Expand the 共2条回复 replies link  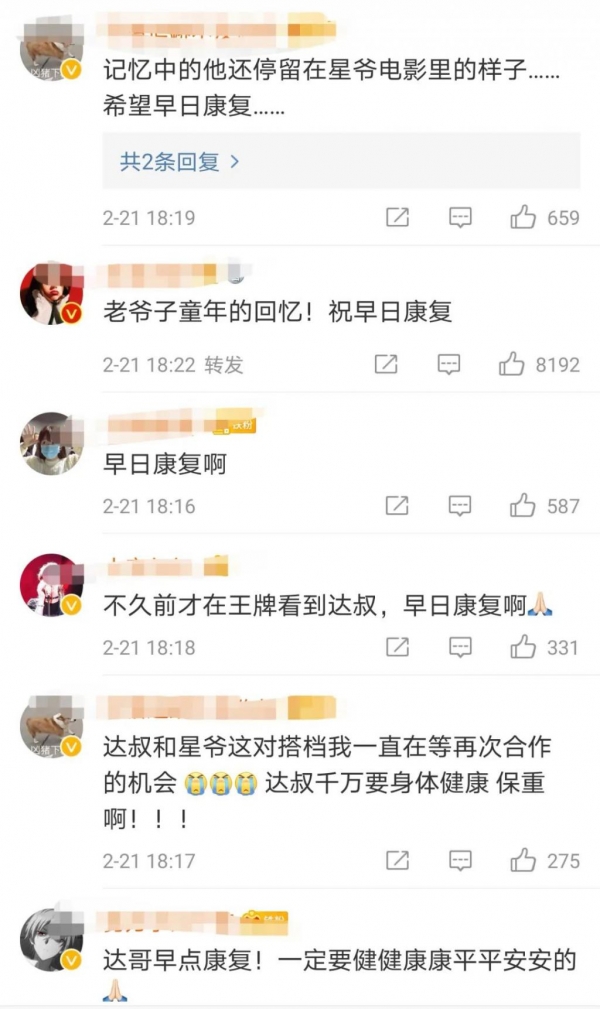pos(180,162)
